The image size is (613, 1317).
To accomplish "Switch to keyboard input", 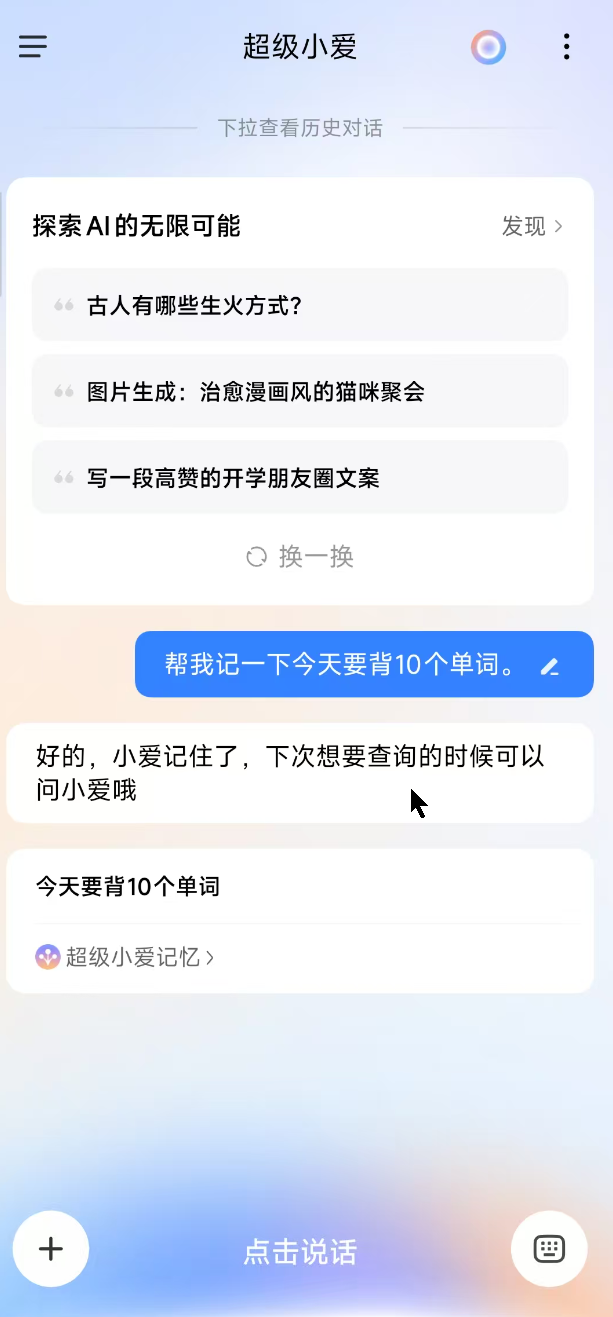I will 549,1249.
